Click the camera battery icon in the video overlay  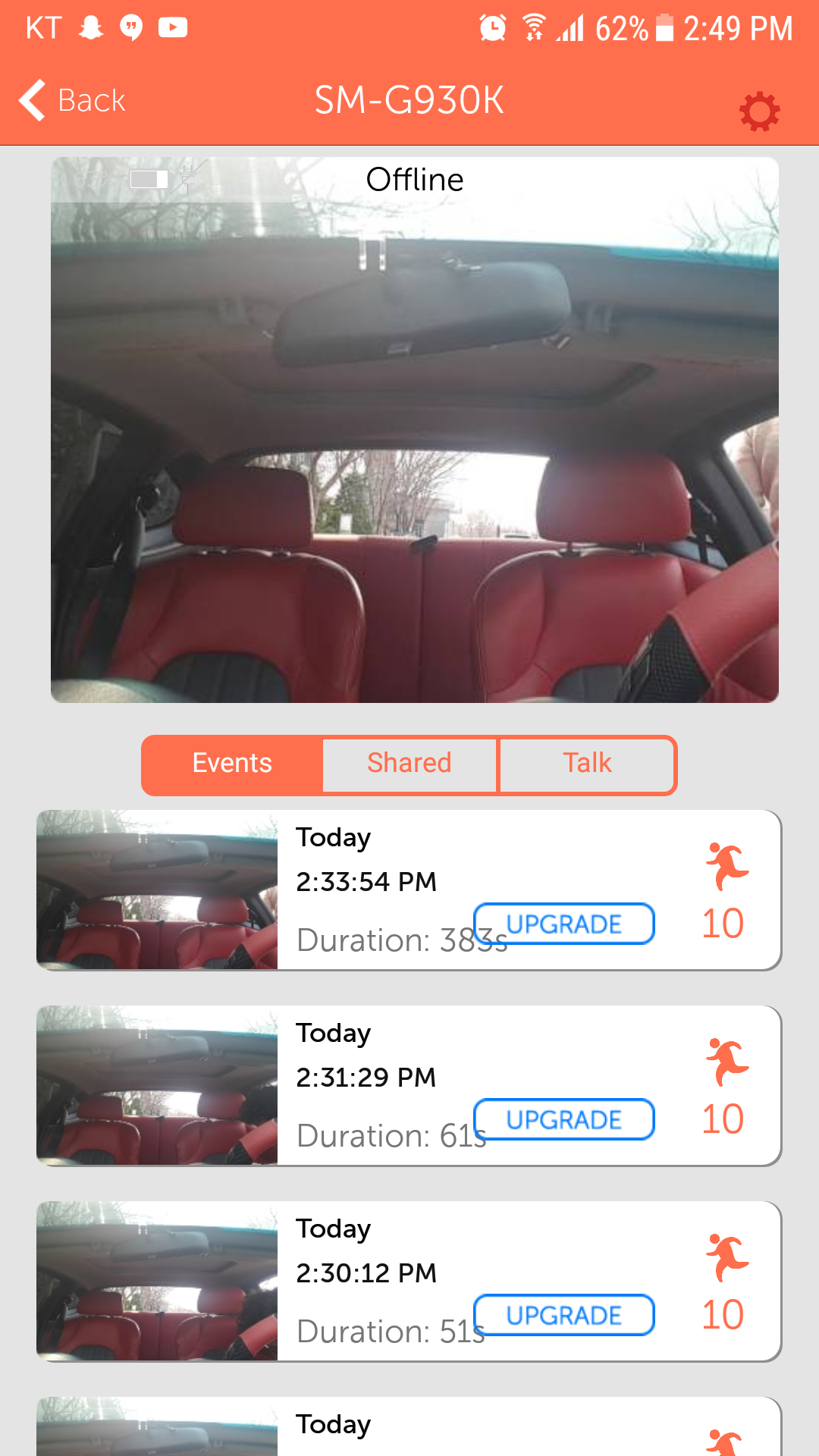click(149, 180)
